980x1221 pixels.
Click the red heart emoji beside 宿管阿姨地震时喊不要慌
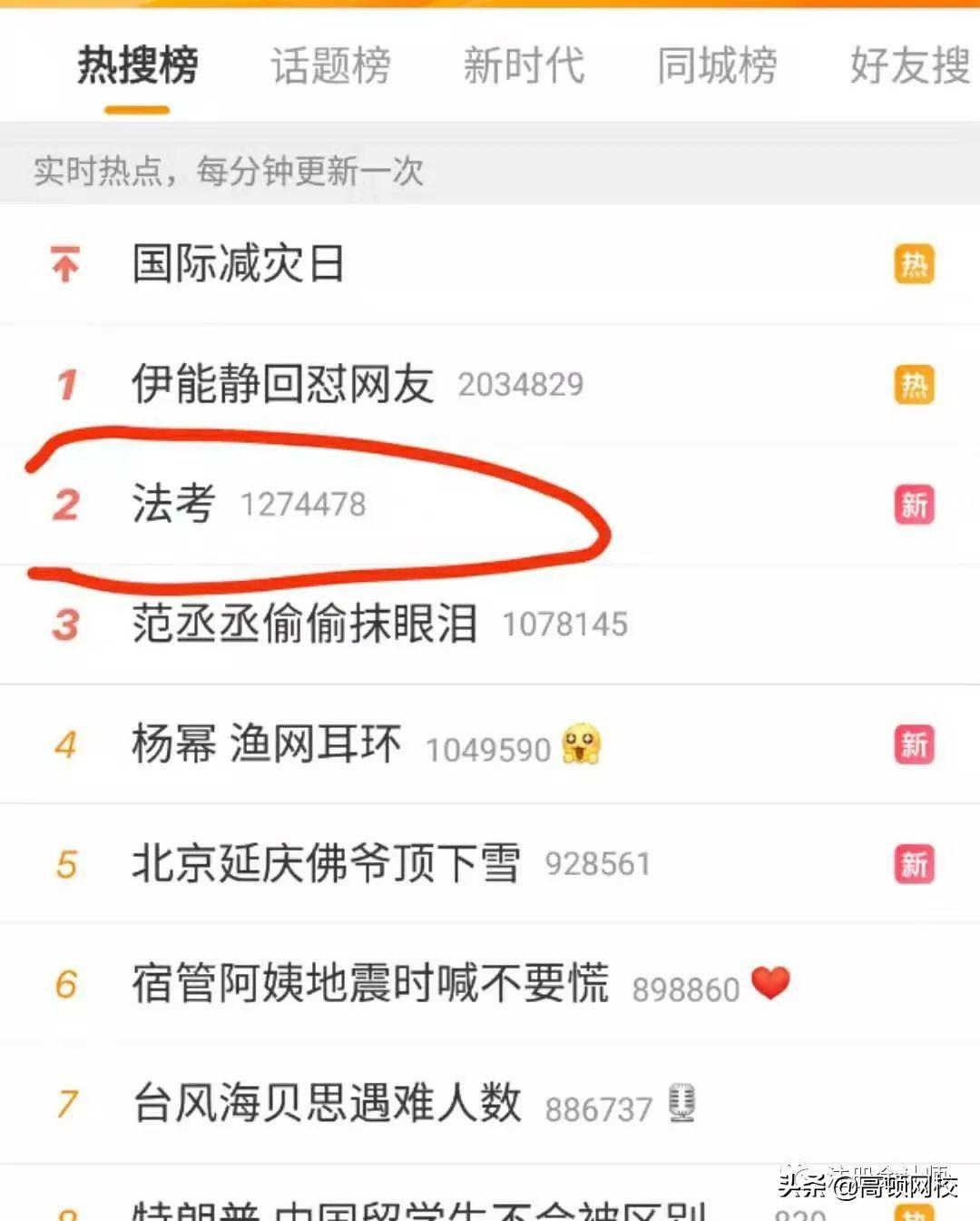771,983
